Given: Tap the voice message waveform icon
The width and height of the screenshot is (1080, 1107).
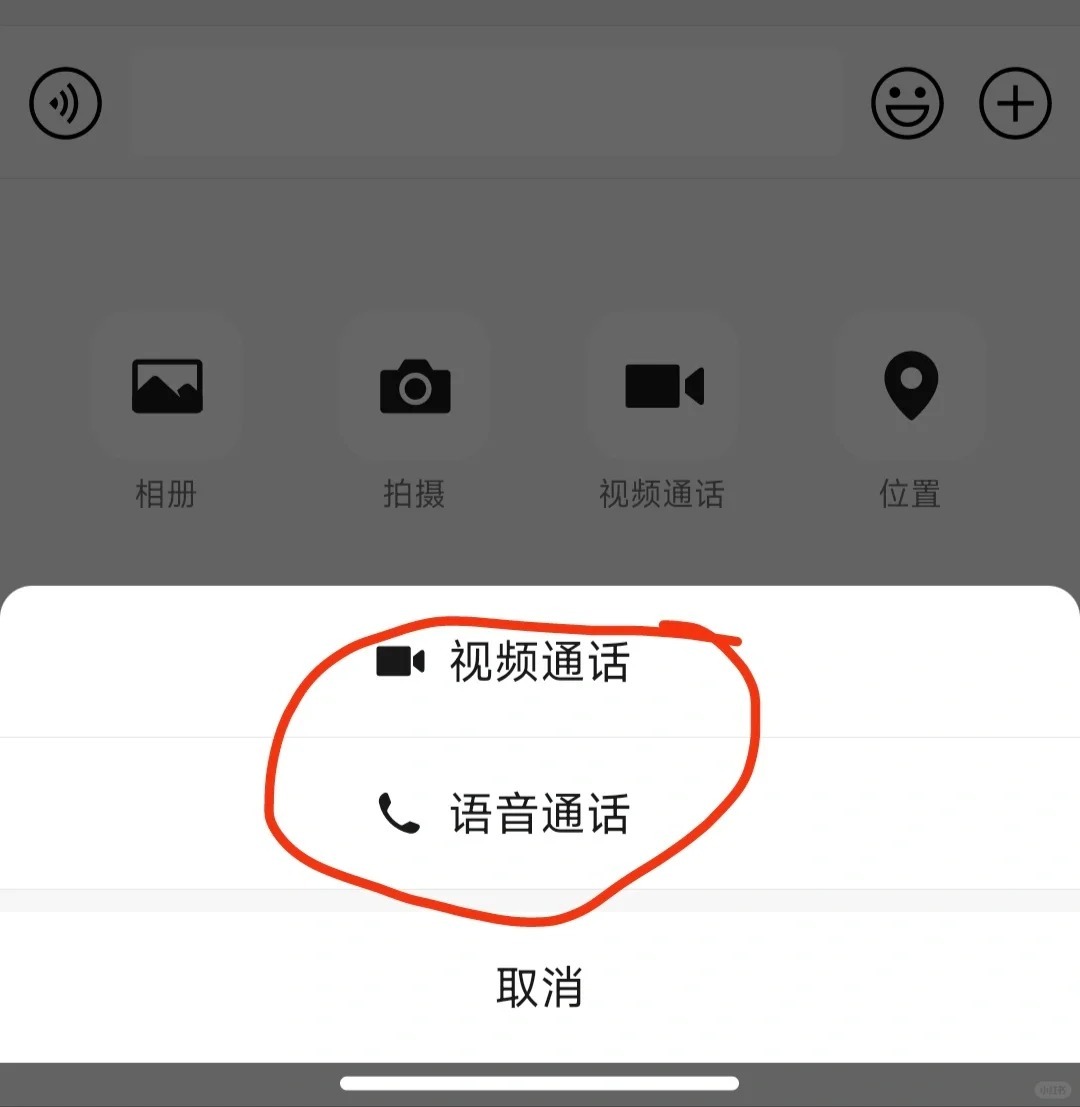Looking at the screenshot, I should coord(64,103).
